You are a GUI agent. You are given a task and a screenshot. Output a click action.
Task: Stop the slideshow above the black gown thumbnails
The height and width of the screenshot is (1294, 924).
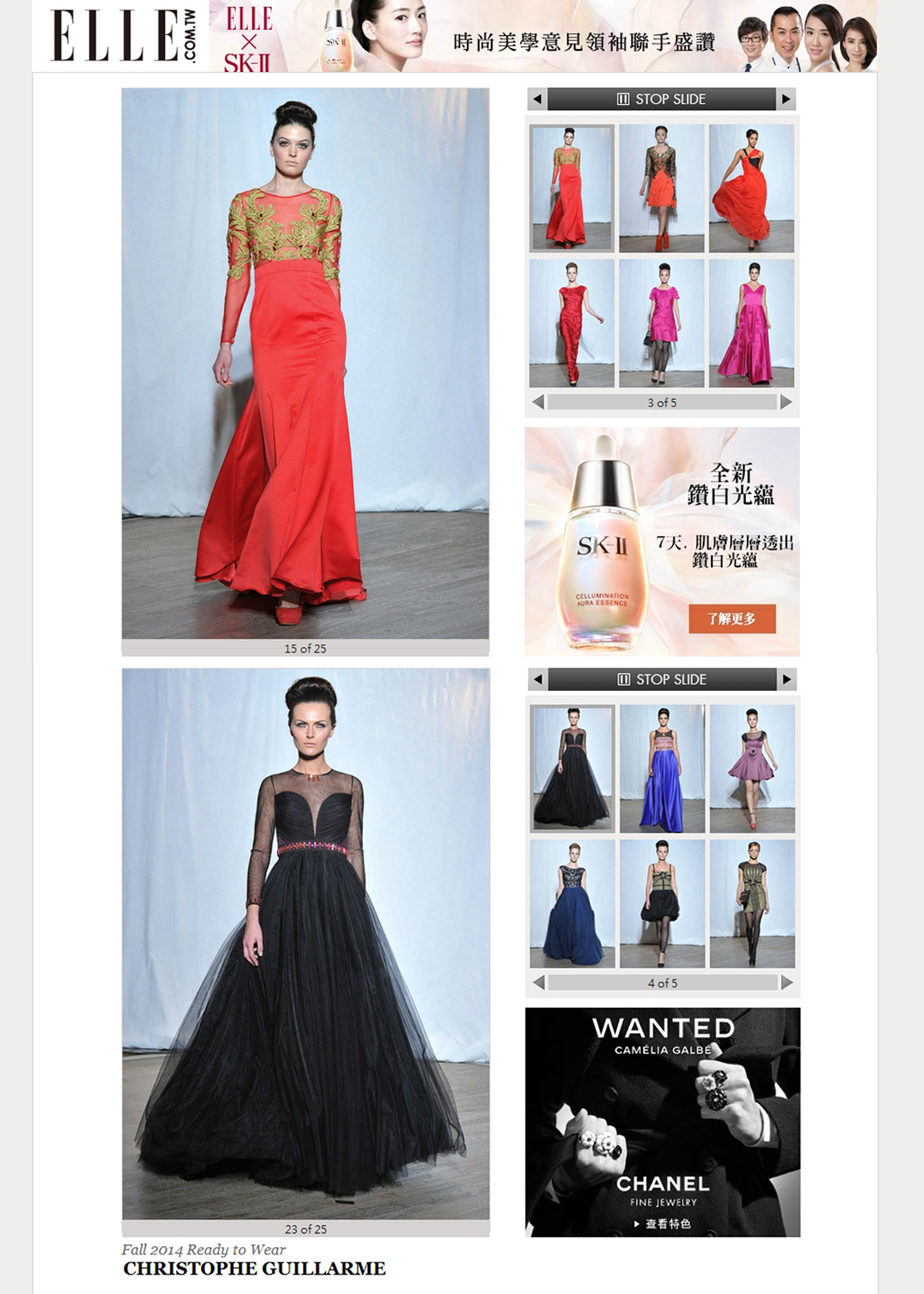tap(661, 679)
